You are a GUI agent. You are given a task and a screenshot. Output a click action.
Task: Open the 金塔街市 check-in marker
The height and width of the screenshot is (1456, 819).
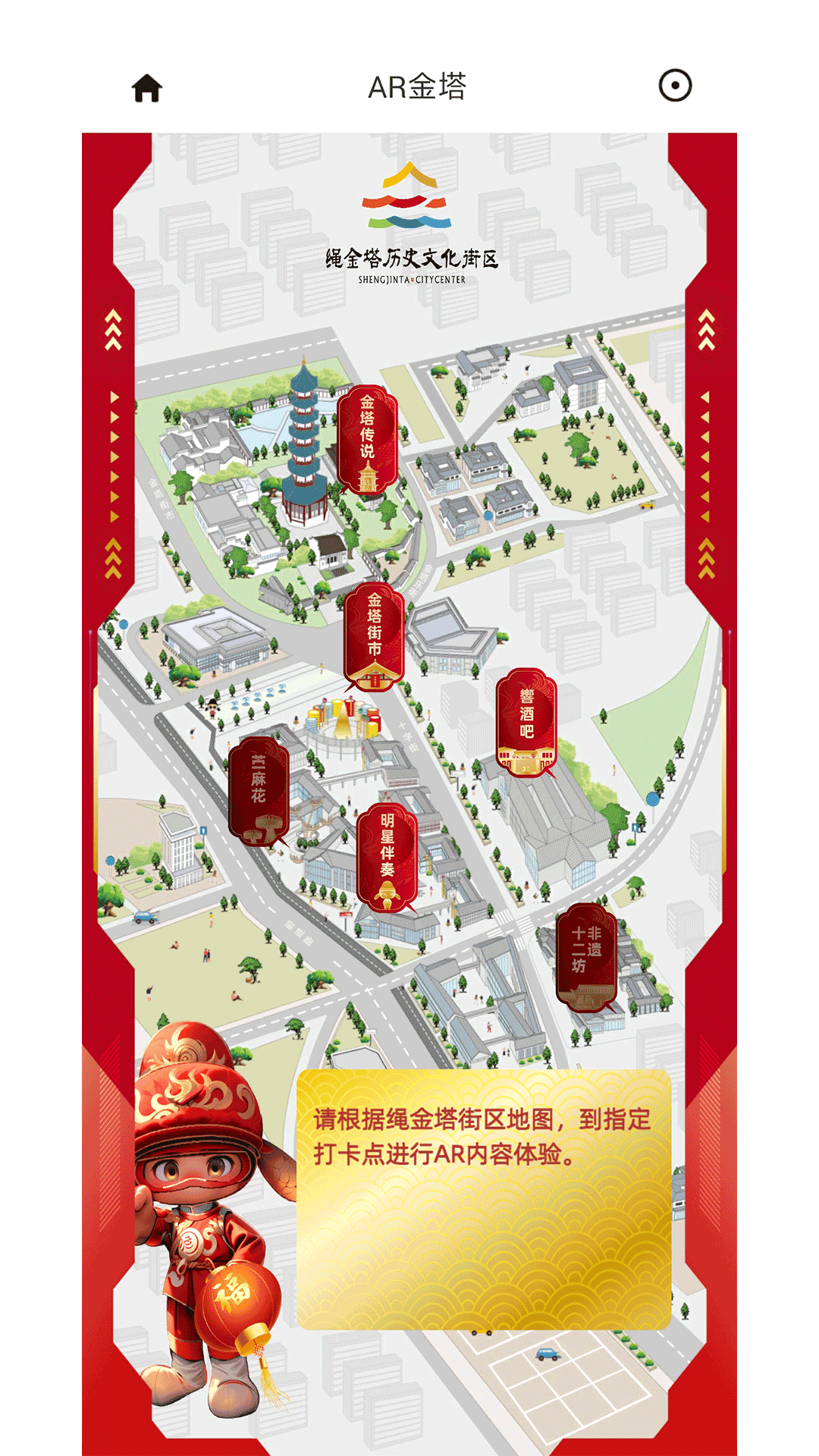[x=374, y=637]
